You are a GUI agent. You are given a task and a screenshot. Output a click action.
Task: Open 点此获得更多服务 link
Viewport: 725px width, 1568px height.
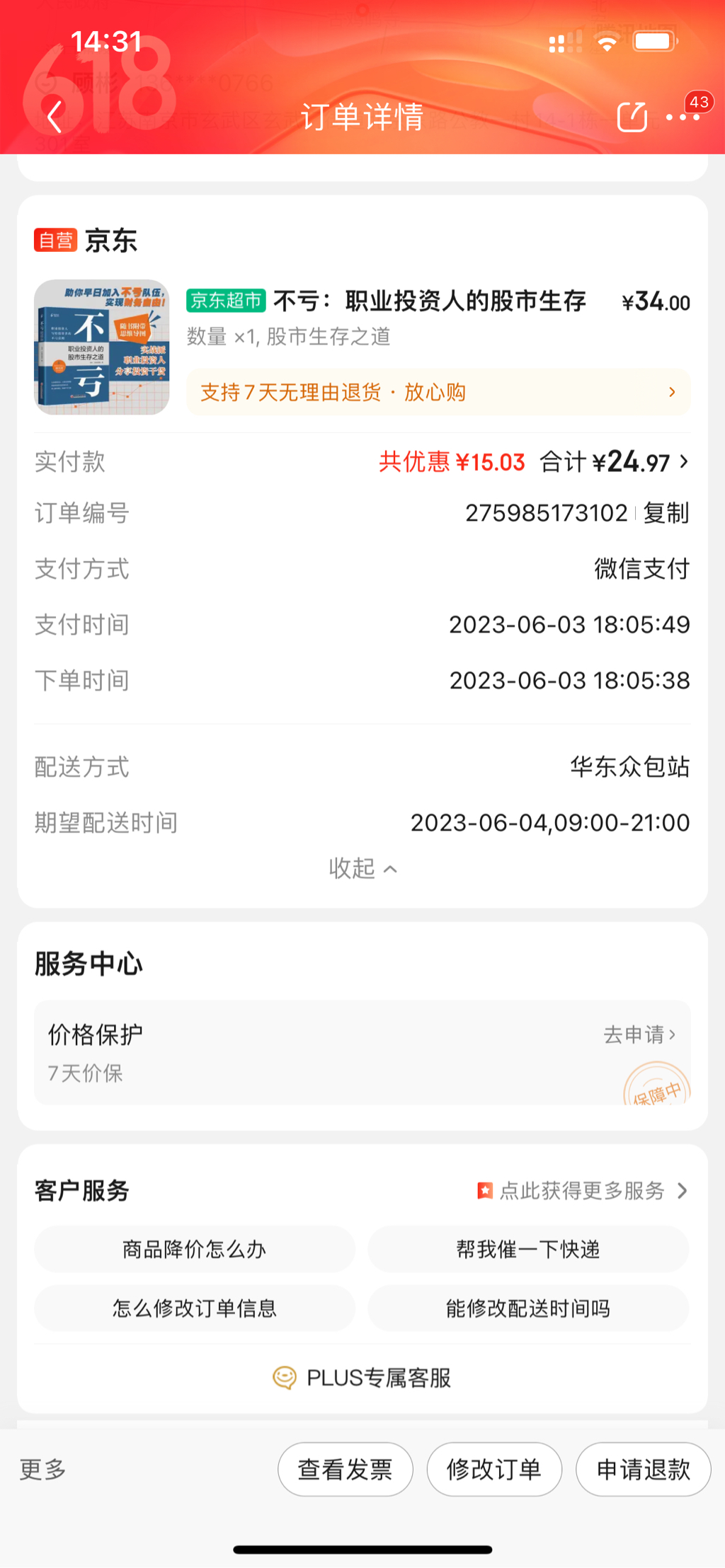coord(582,1191)
